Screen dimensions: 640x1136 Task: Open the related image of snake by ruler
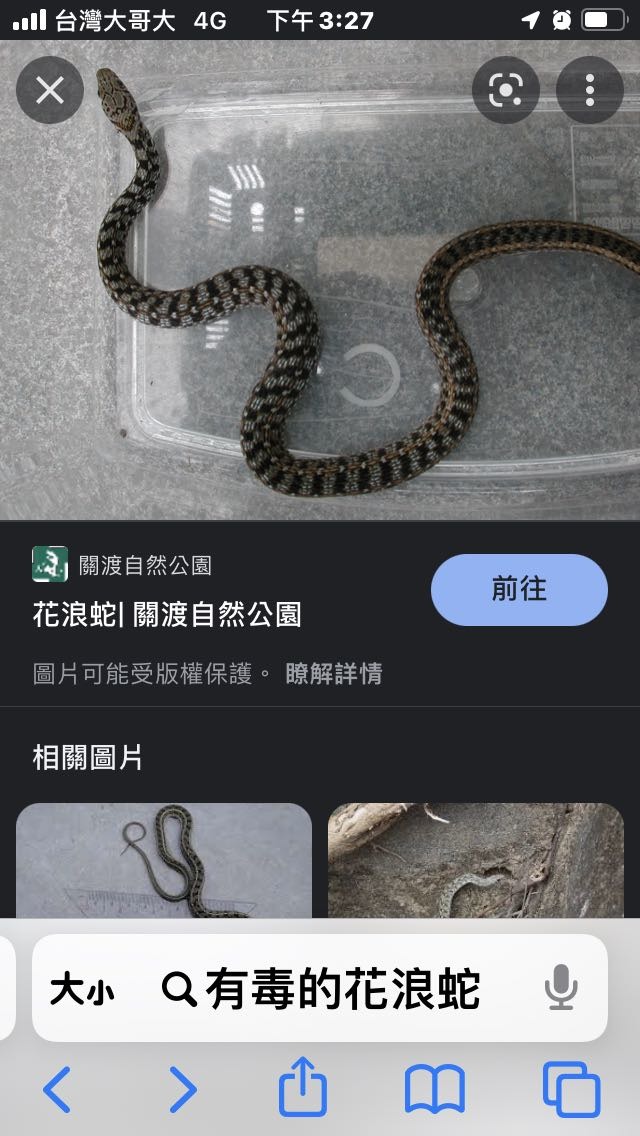pos(164,860)
